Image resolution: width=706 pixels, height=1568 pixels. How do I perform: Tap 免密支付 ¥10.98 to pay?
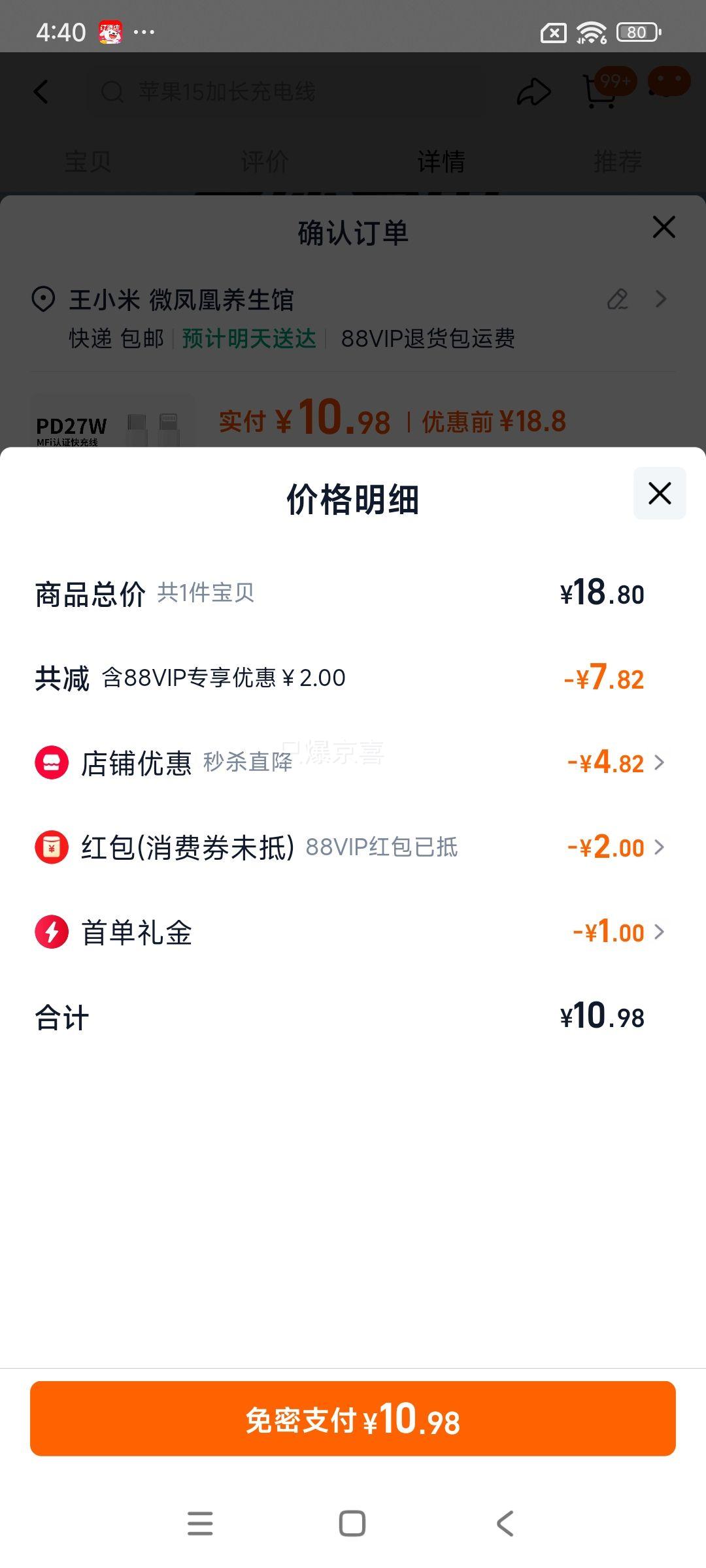[353, 1418]
